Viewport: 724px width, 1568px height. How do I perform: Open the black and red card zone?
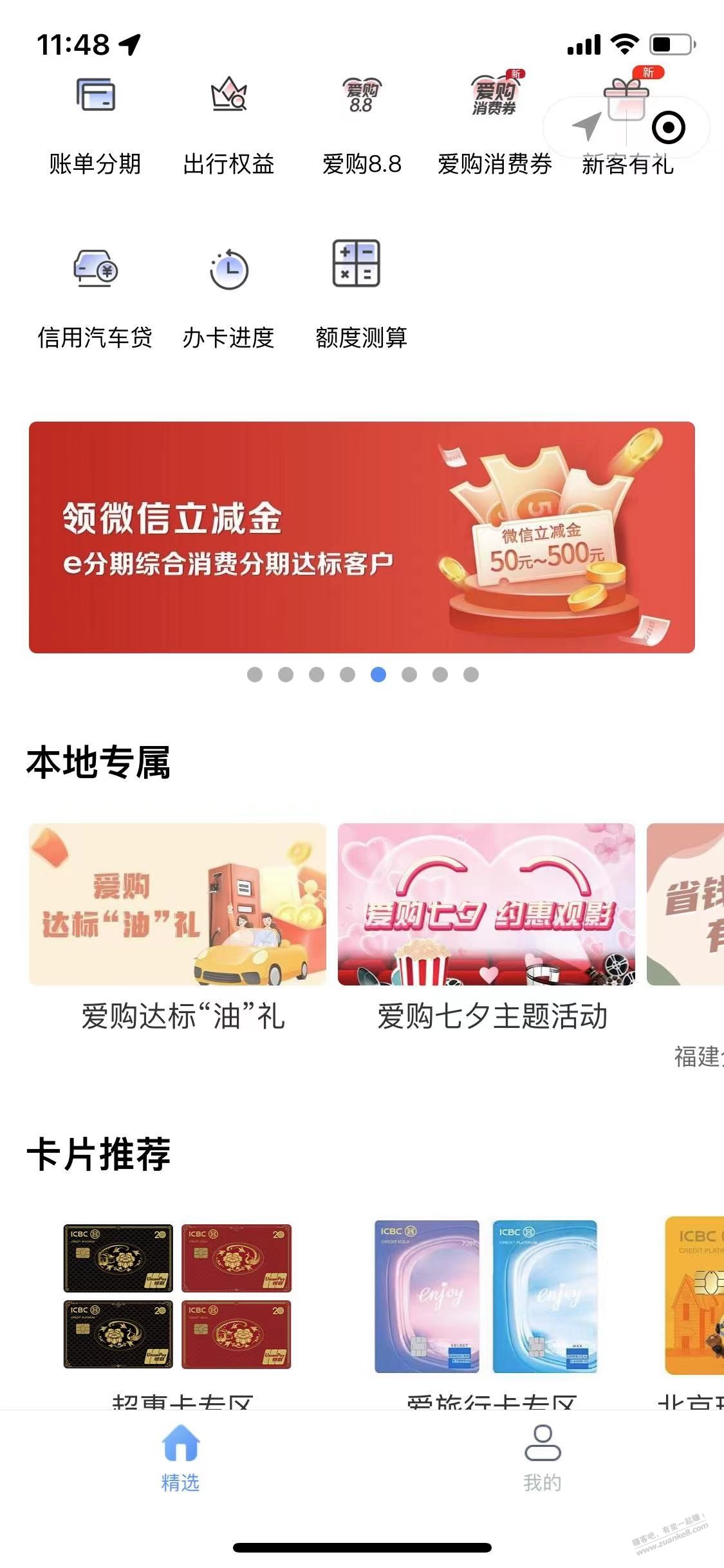pos(178,1296)
